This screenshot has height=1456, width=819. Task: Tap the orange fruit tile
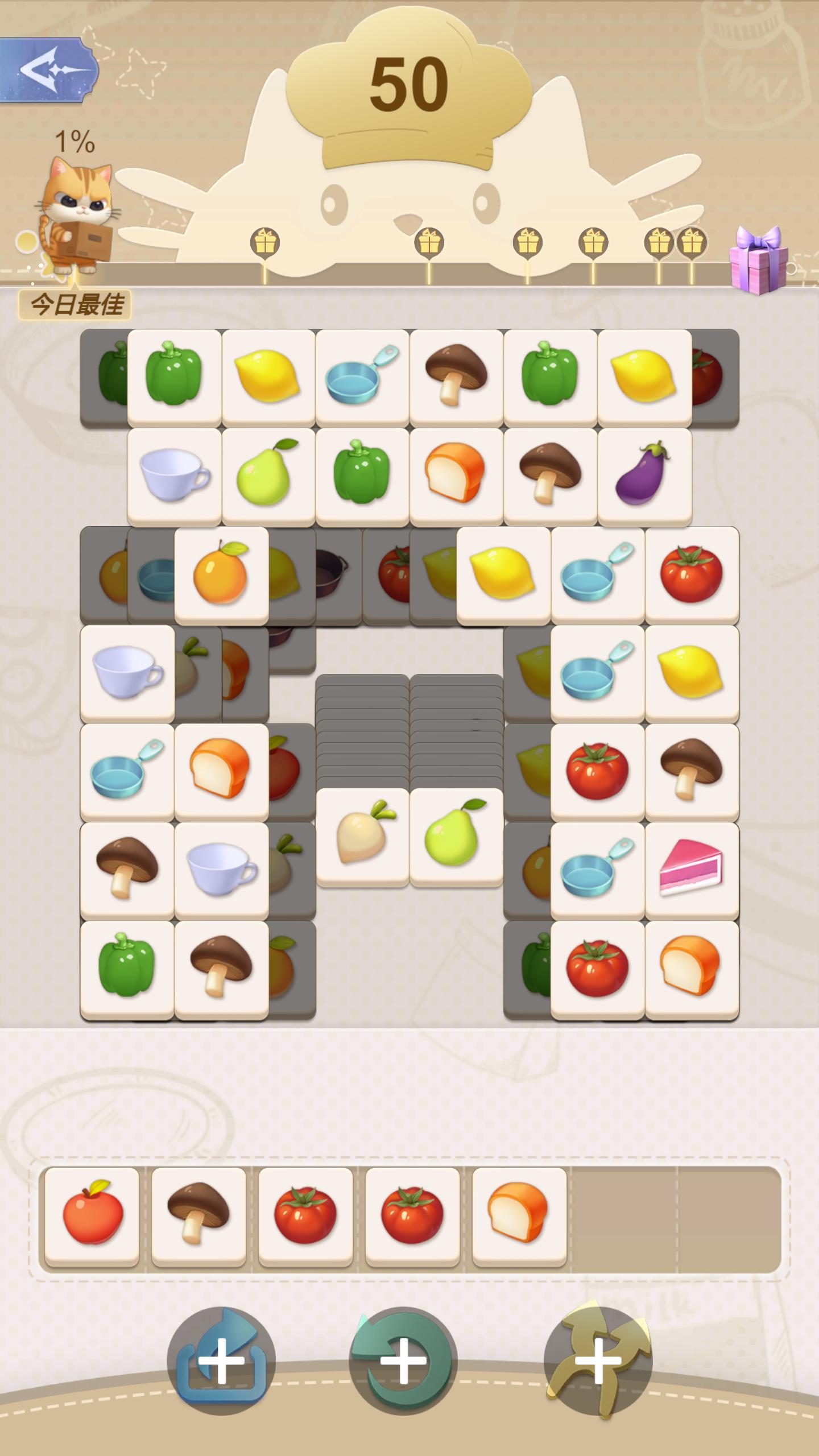click(221, 573)
